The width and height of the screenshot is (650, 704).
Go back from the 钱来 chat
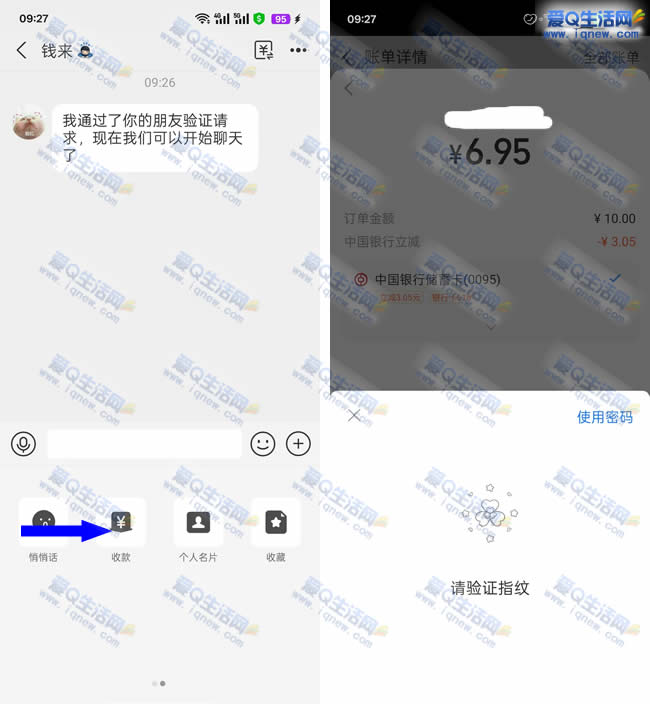pyautogui.click(x=21, y=50)
